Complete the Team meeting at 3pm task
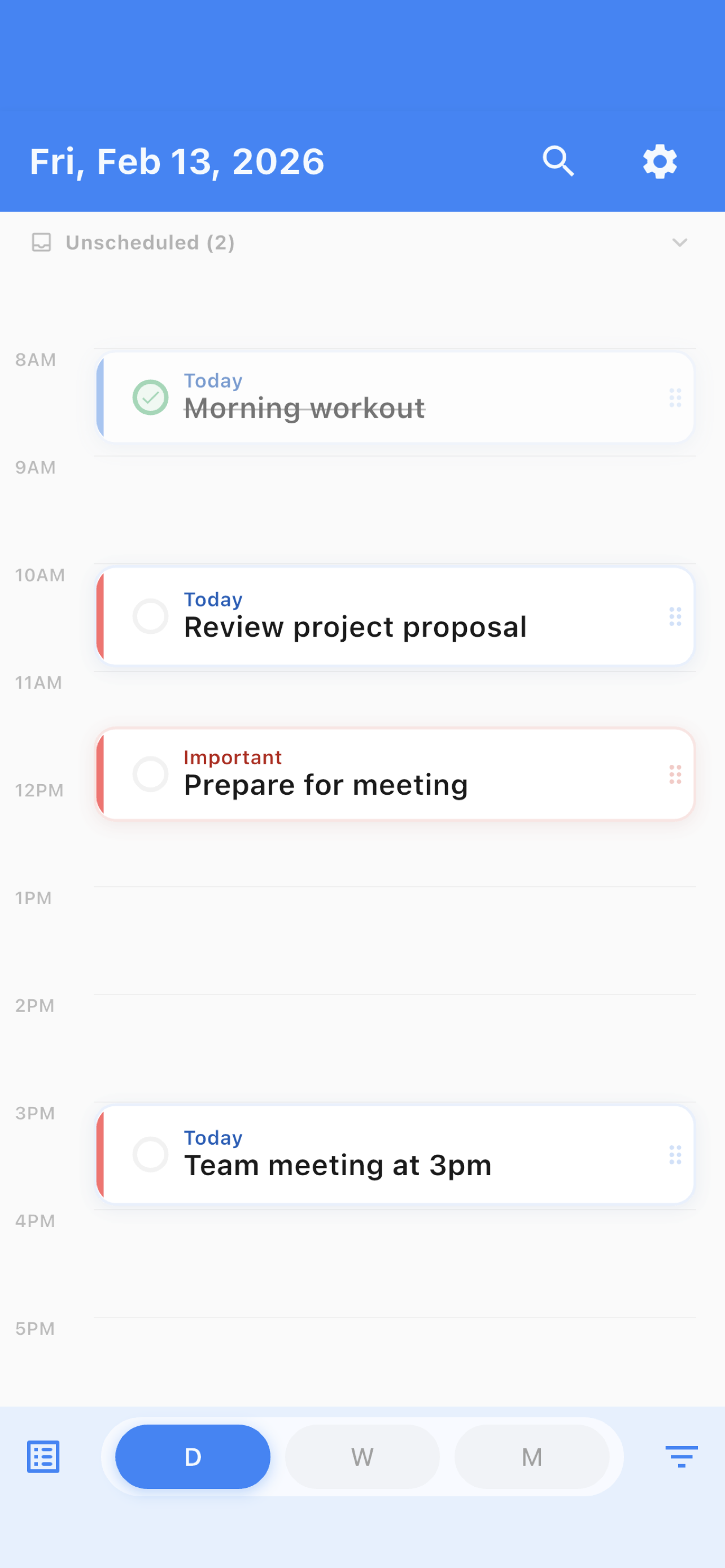This screenshot has height=1568, width=725. click(150, 1154)
